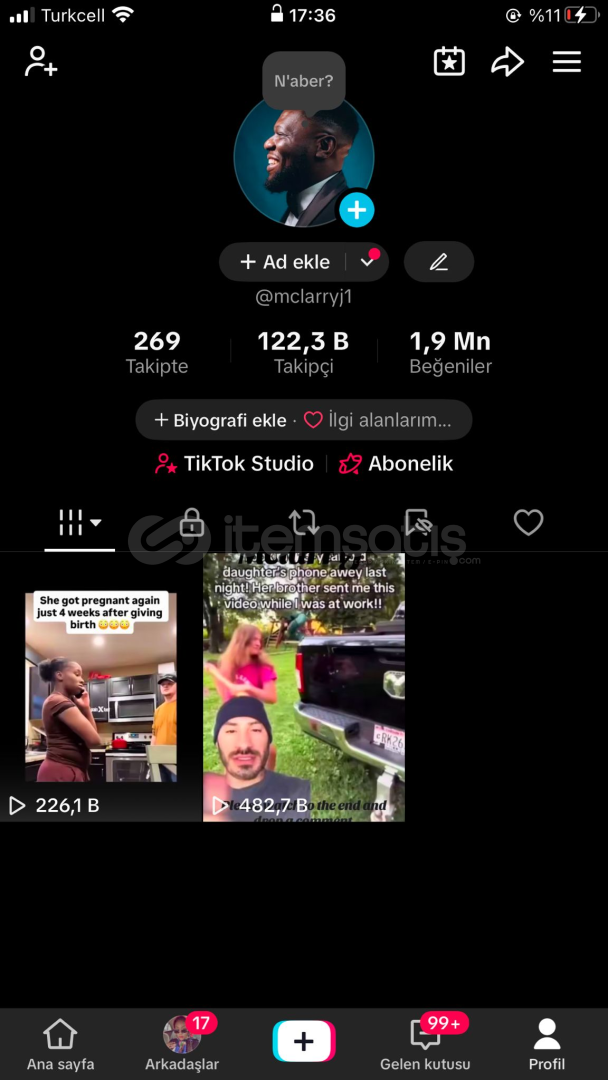This screenshot has height=1080, width=608.
Task: Open Abonelik subscription
Action: click(x=396, y=464)
